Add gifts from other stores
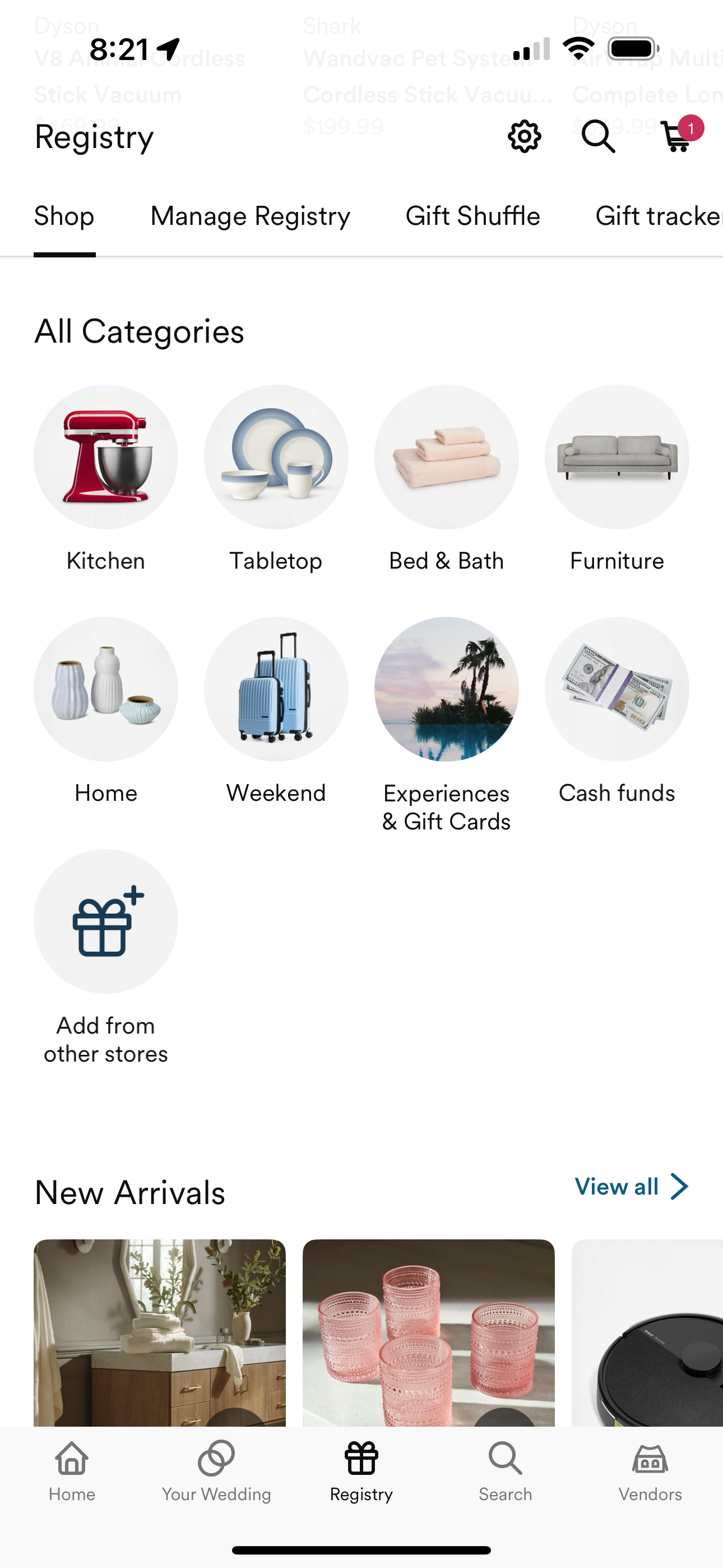This screenshot has height=1568, width=723. [106, 921]
